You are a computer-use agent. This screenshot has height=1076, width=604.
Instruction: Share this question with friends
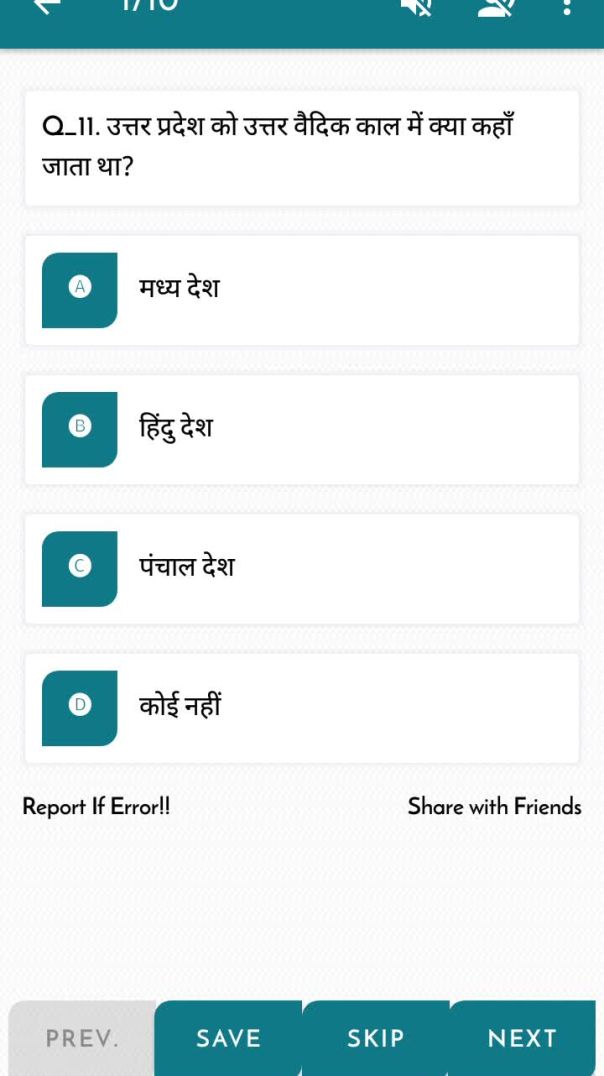(494, 807)
